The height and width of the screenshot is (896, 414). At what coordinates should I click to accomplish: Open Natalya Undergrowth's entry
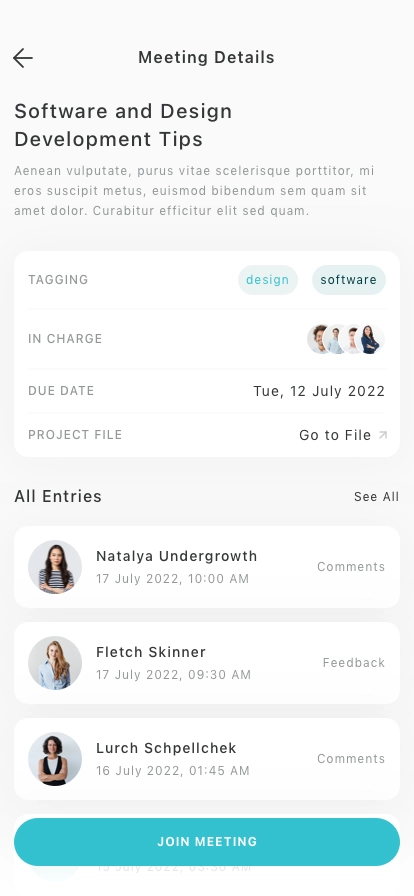tap(207, 567)
